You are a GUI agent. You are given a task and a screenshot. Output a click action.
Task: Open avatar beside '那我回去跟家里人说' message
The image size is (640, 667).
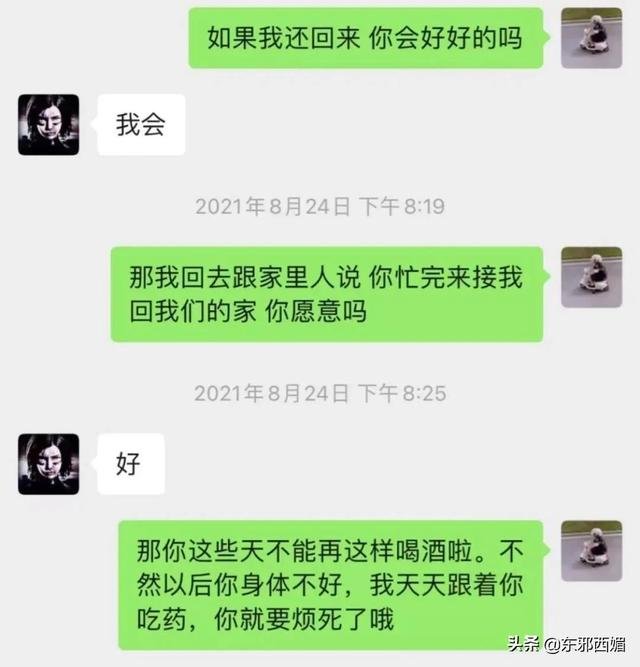tap(591, 277)
